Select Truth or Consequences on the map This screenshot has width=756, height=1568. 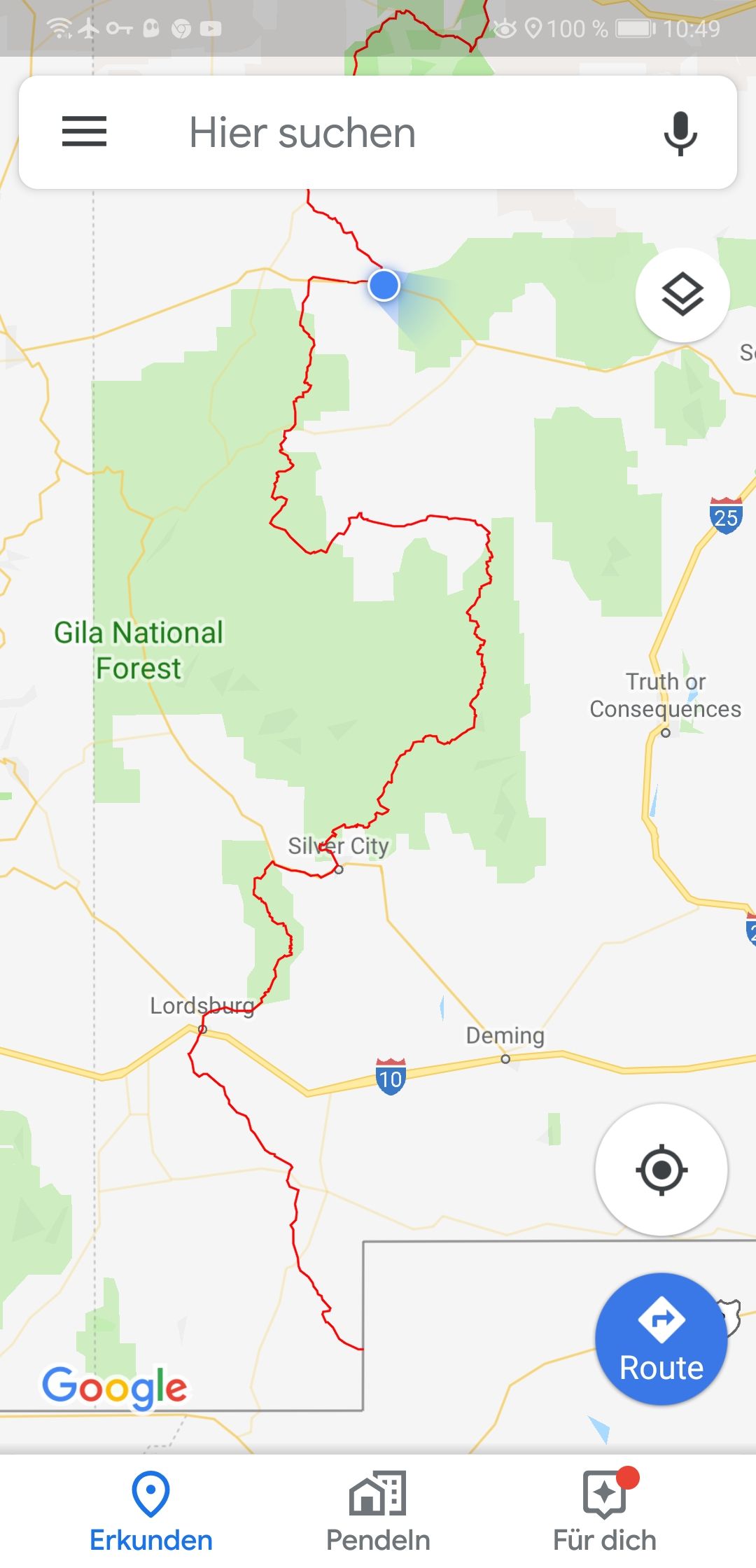665,695
